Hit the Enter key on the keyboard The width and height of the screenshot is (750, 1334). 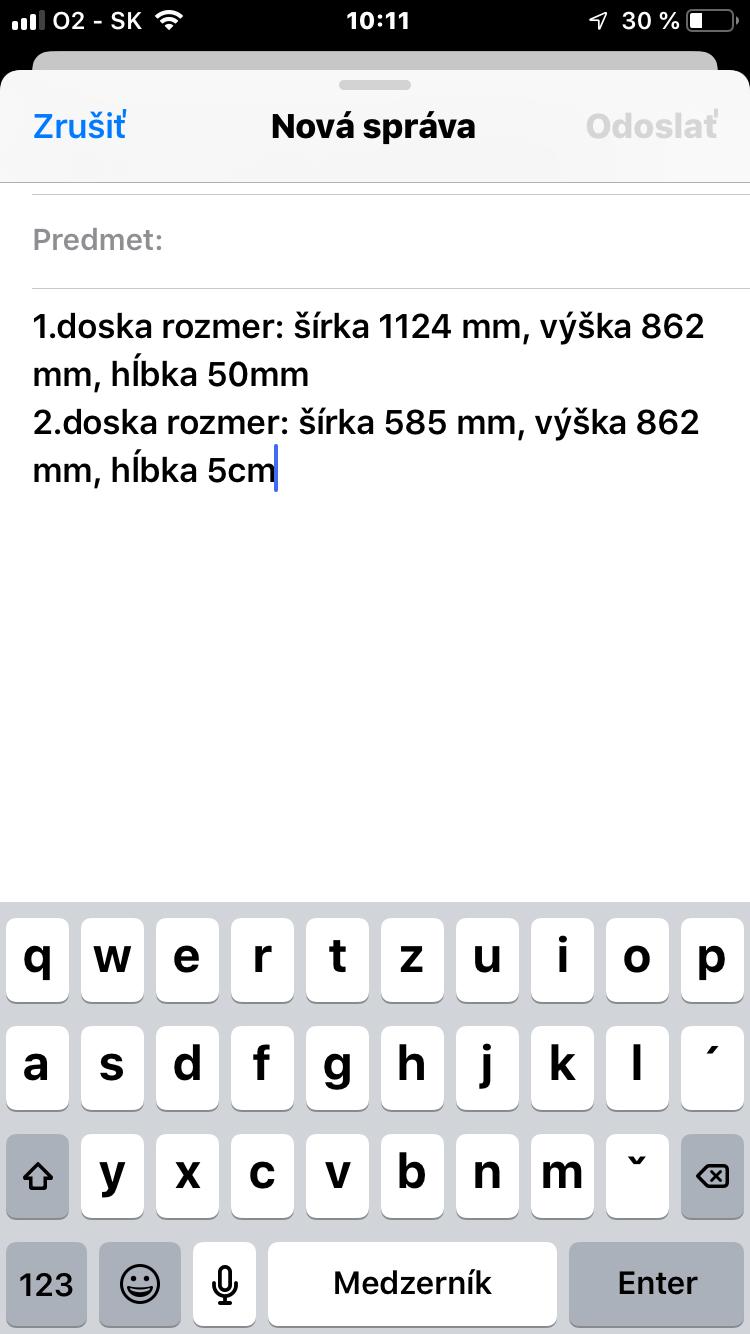coord(657,1284)
